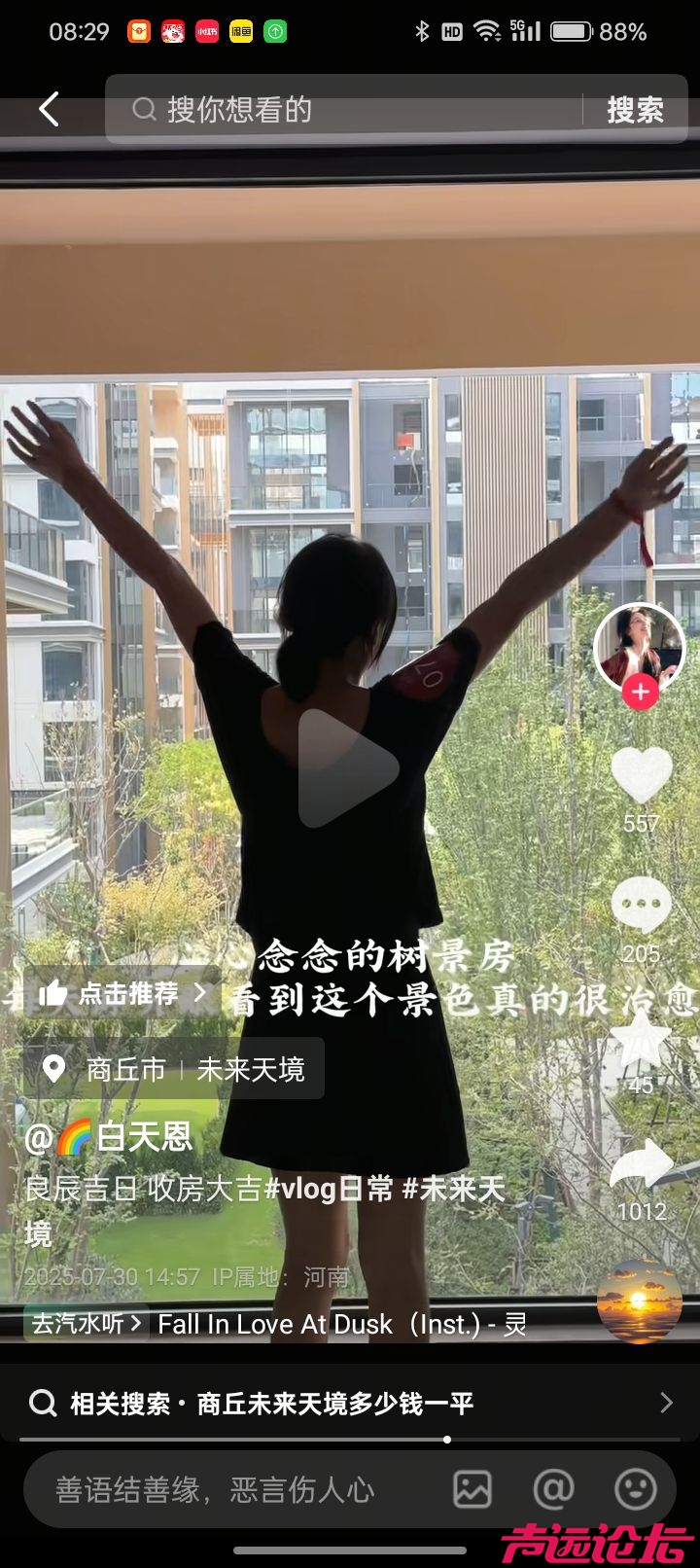
Task: Like this video with the heart
Action: [x=641, y=776]
